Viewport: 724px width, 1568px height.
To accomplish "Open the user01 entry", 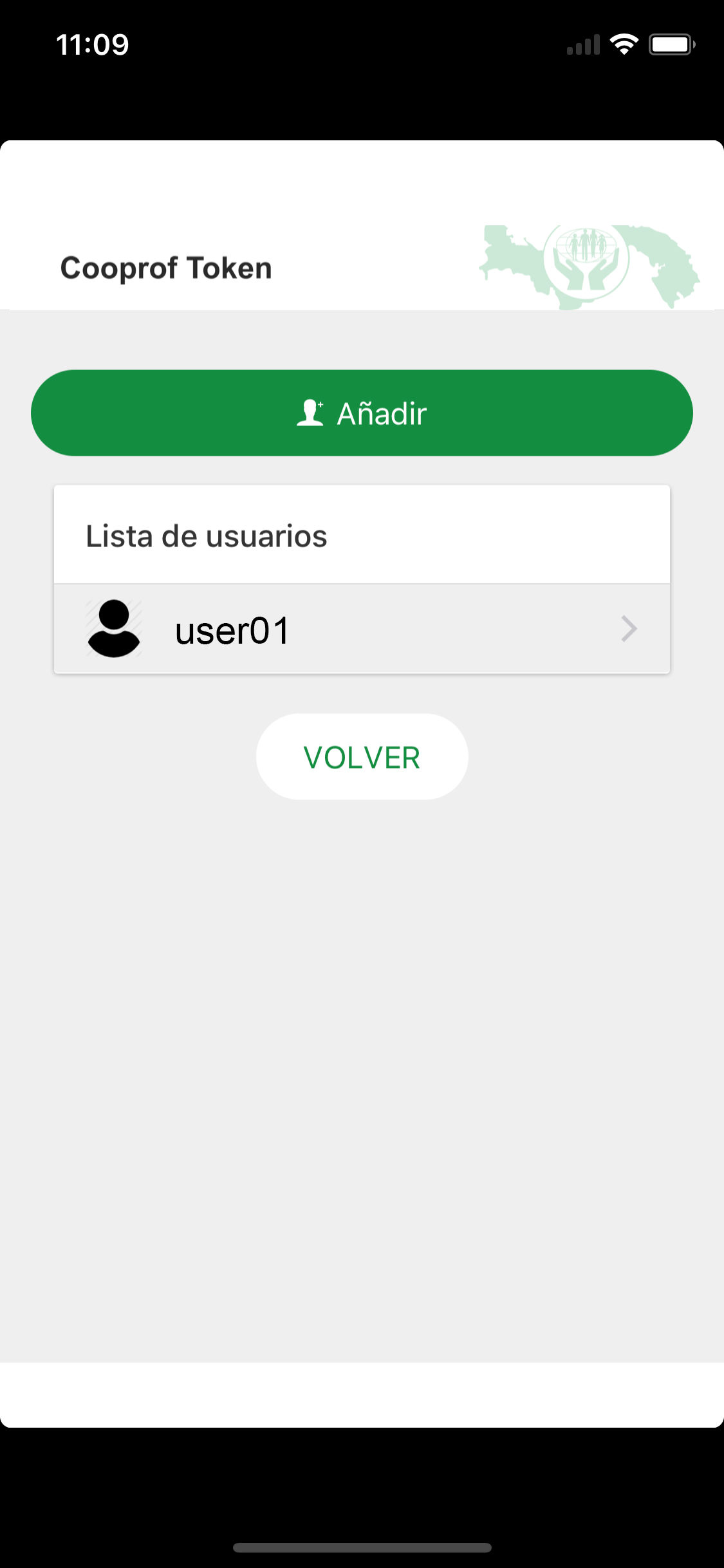I will coord(362,629).
